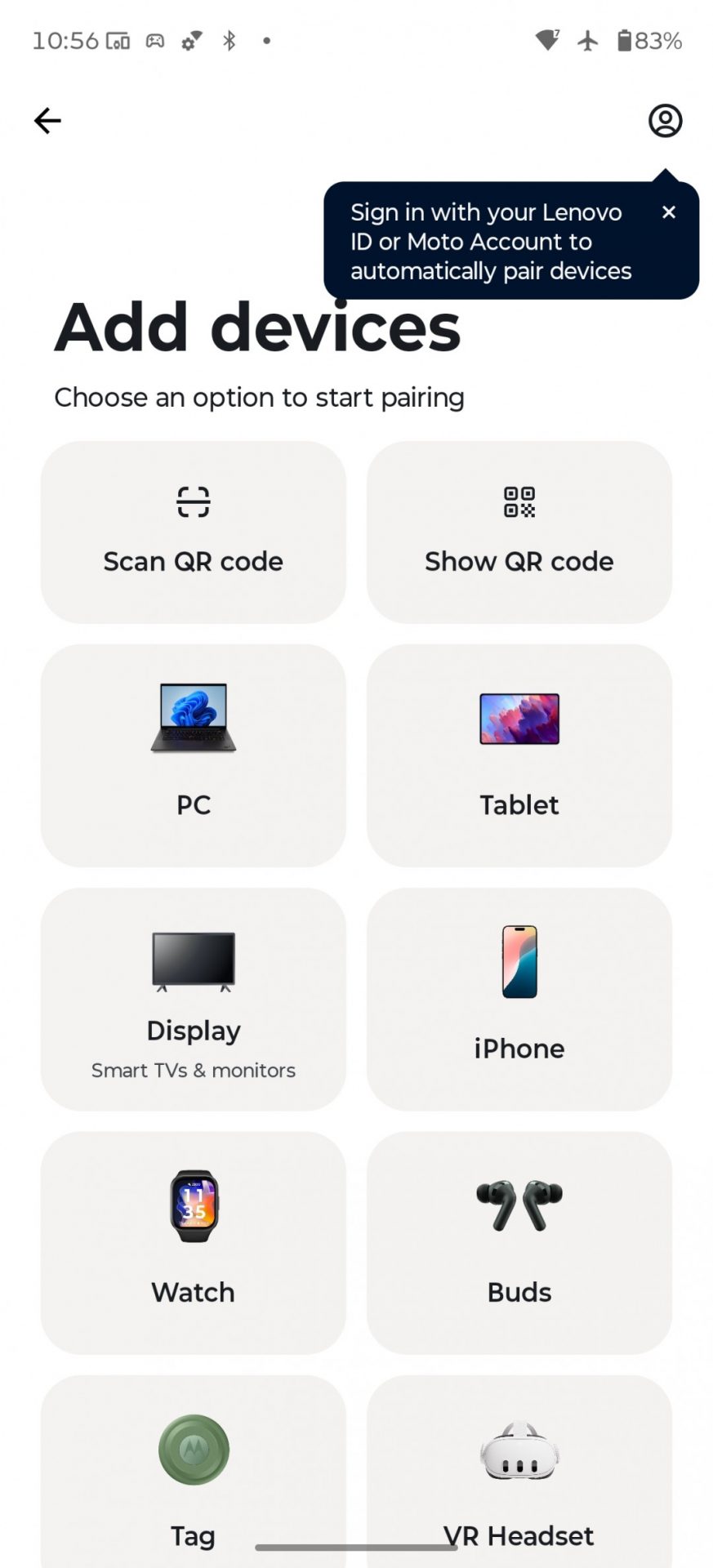Pair an iPhone

point(519,998)
